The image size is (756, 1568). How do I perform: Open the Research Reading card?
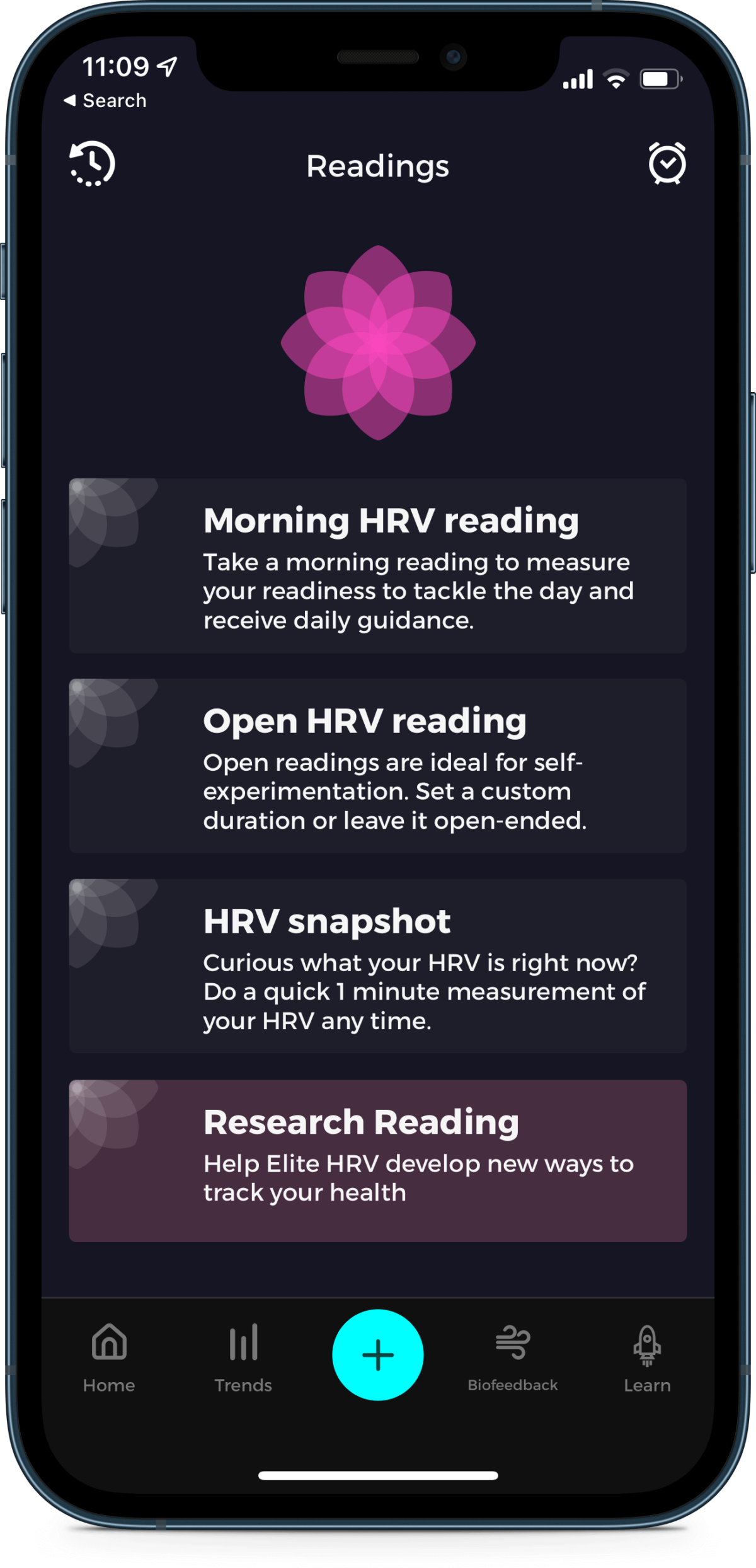[x=378, y=1160]
